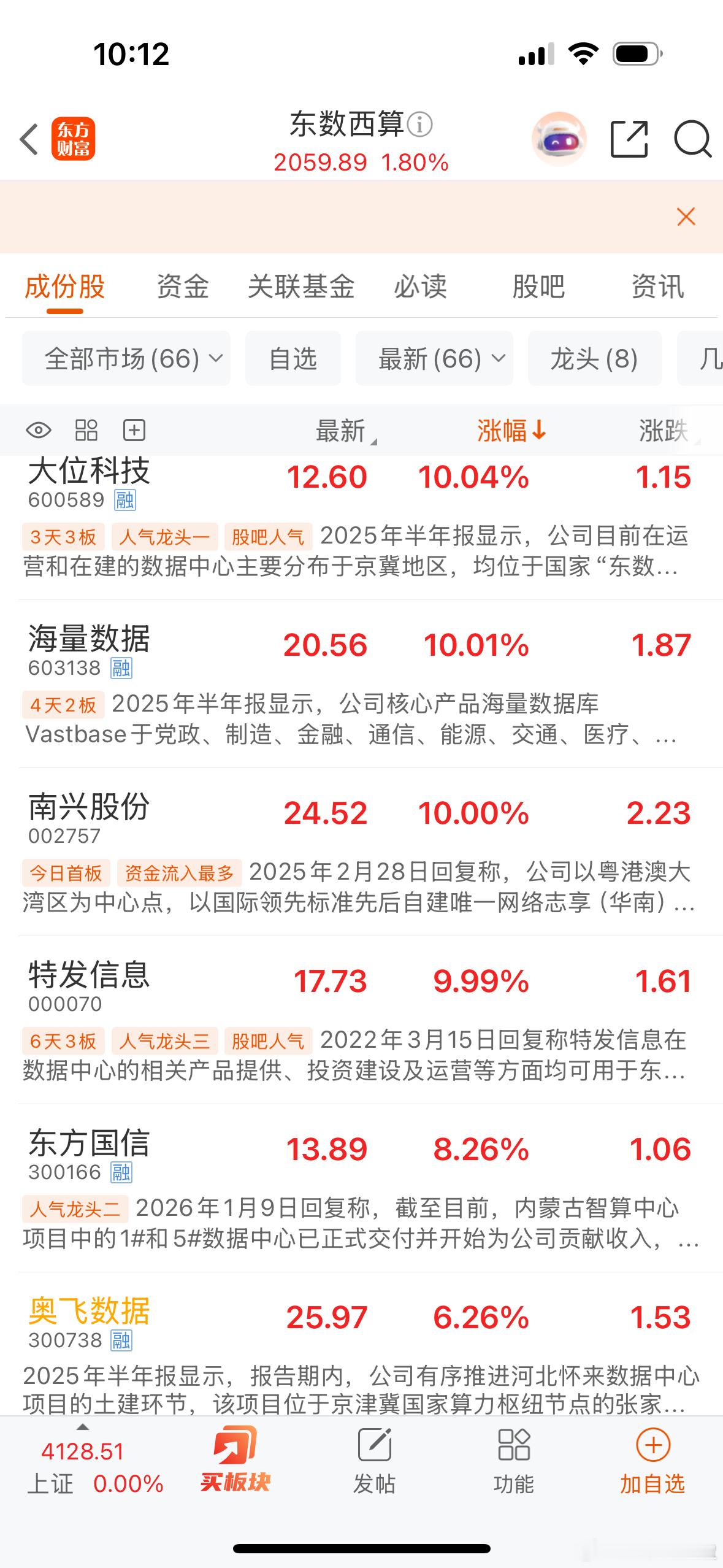Filter by 自选 stocks
Viewport: 723px width, 1568px height.
tap(293, 359)
